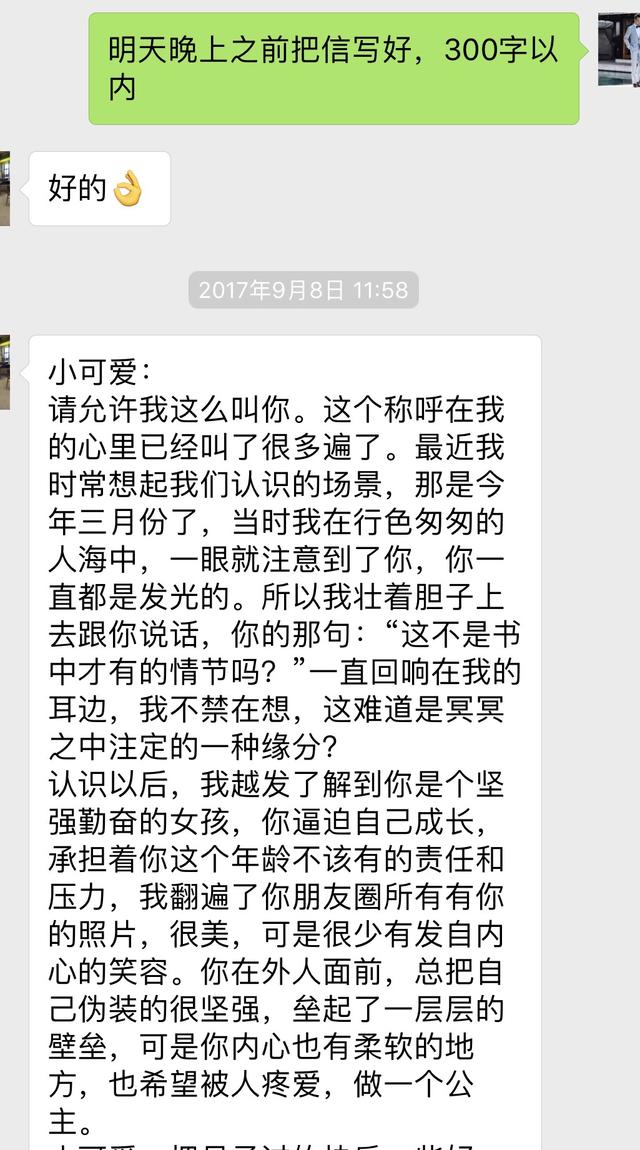Image resolution: width=640 pixels, height=1150 pixels.
Task: Open the contact's avatar next to the 好的 reply
Action: coord(5,188)
